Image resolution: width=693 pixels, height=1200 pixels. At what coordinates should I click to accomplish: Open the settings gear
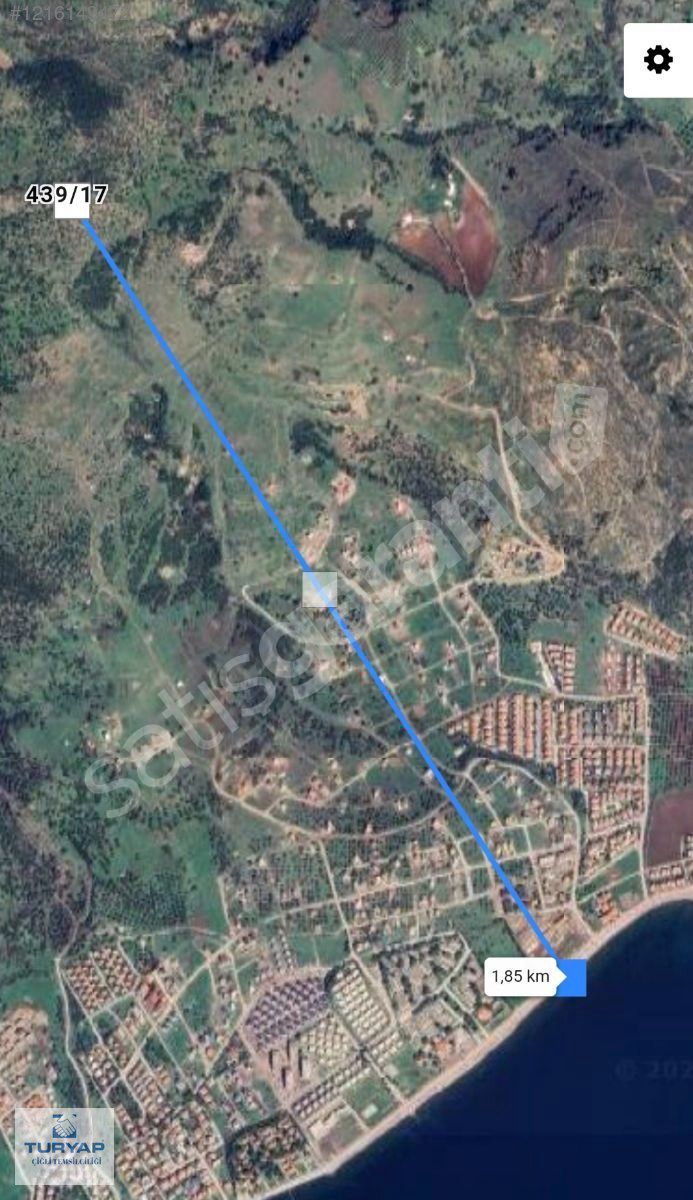658,60
